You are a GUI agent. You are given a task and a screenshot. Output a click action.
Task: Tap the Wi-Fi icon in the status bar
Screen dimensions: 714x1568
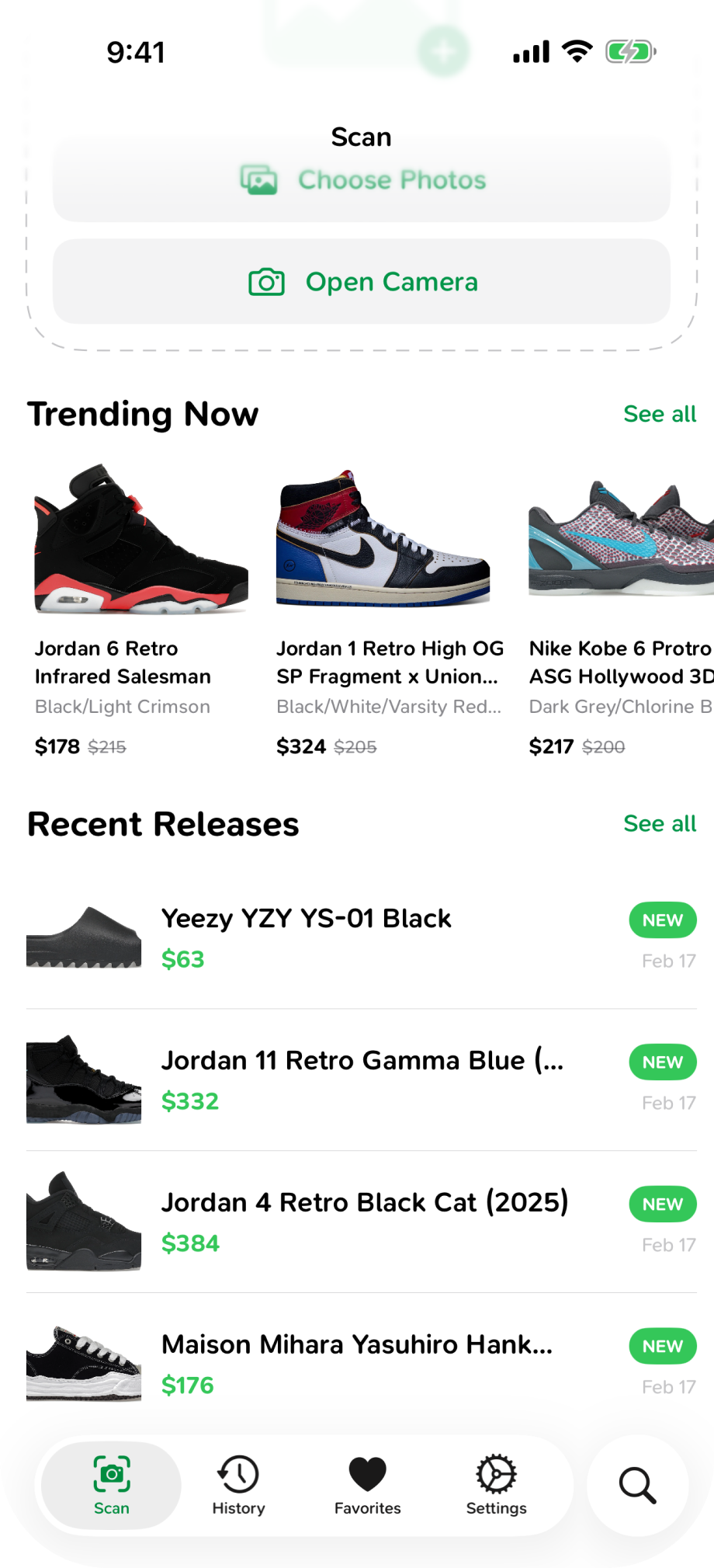pyautogui.click(x=575, y=51)
